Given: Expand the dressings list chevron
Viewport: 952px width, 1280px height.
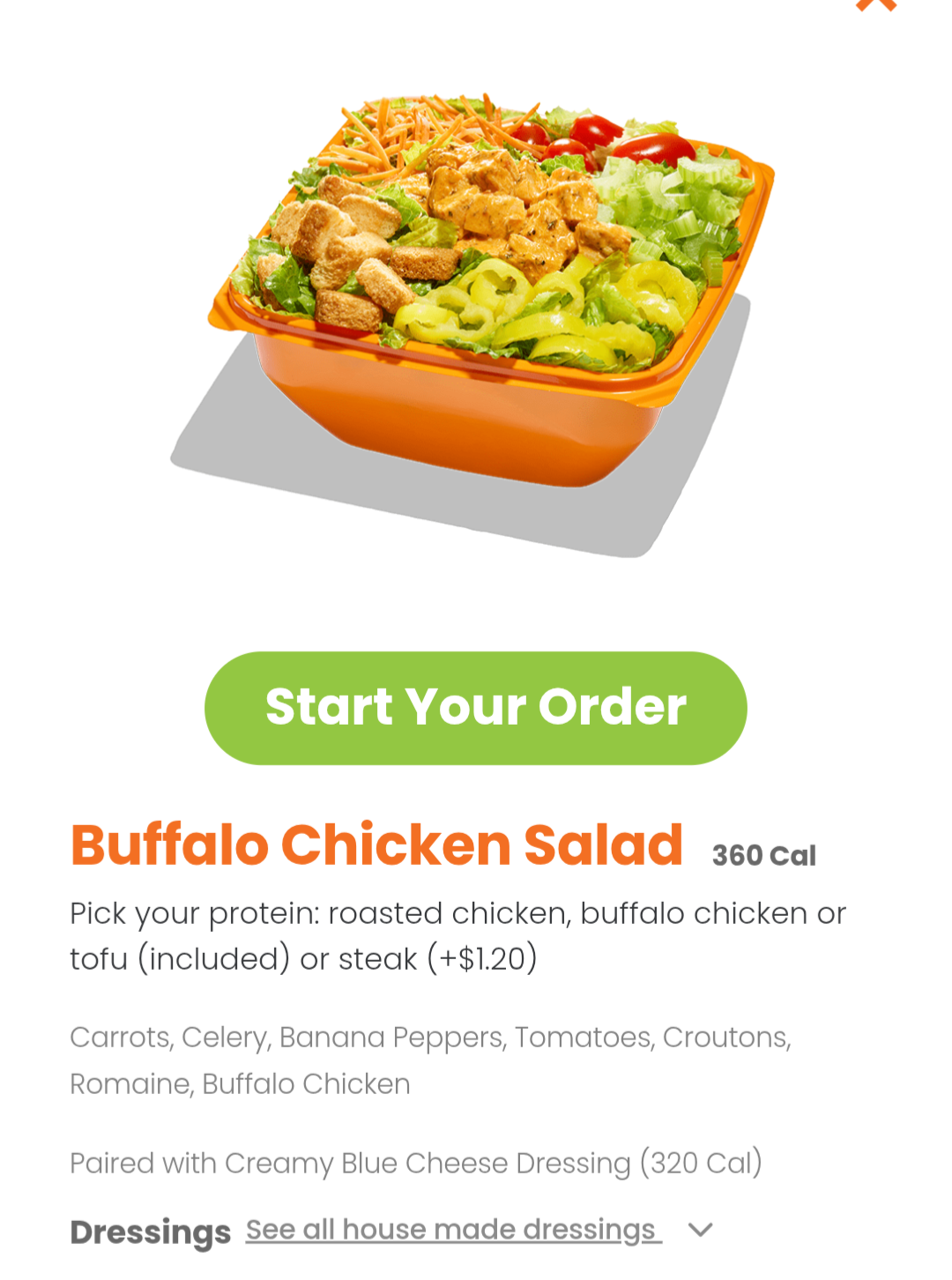Looking at the screenshot, I should pyautogui.click(x=701, y=1230).
